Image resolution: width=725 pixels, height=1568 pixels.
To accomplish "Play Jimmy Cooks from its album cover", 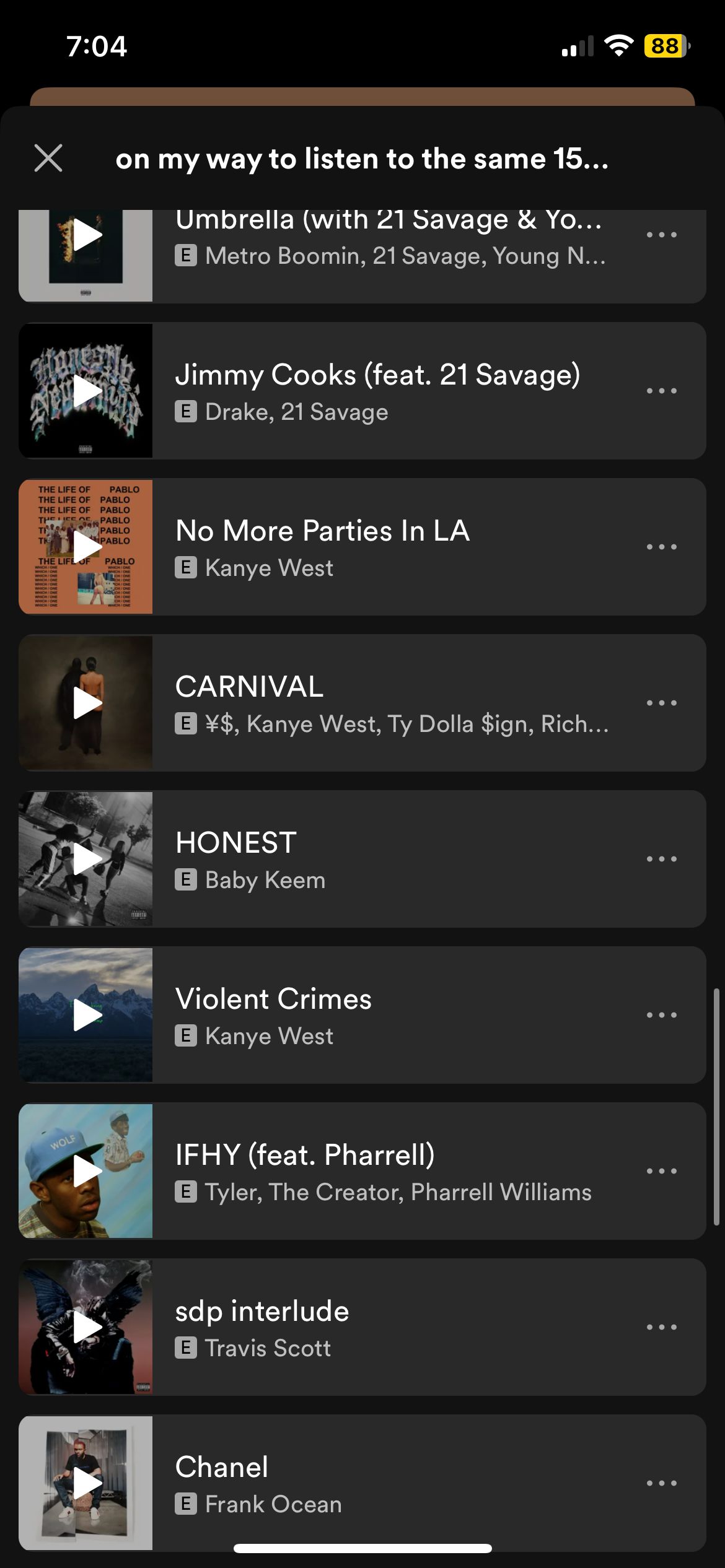I will [86, 391].
